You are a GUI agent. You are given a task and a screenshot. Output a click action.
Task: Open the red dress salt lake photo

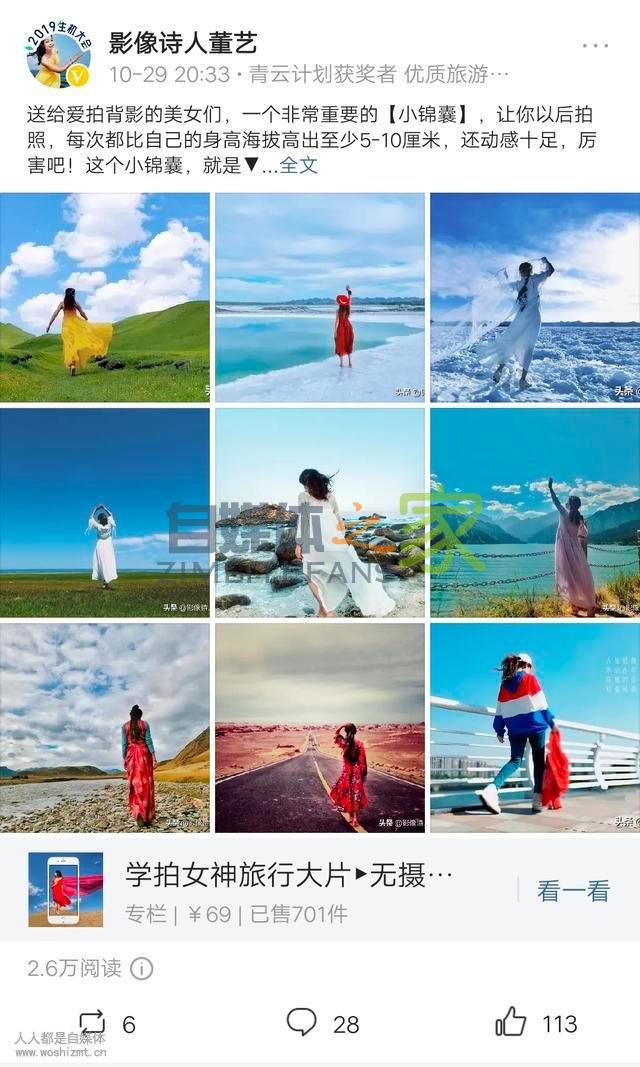(x=320, y=297)
